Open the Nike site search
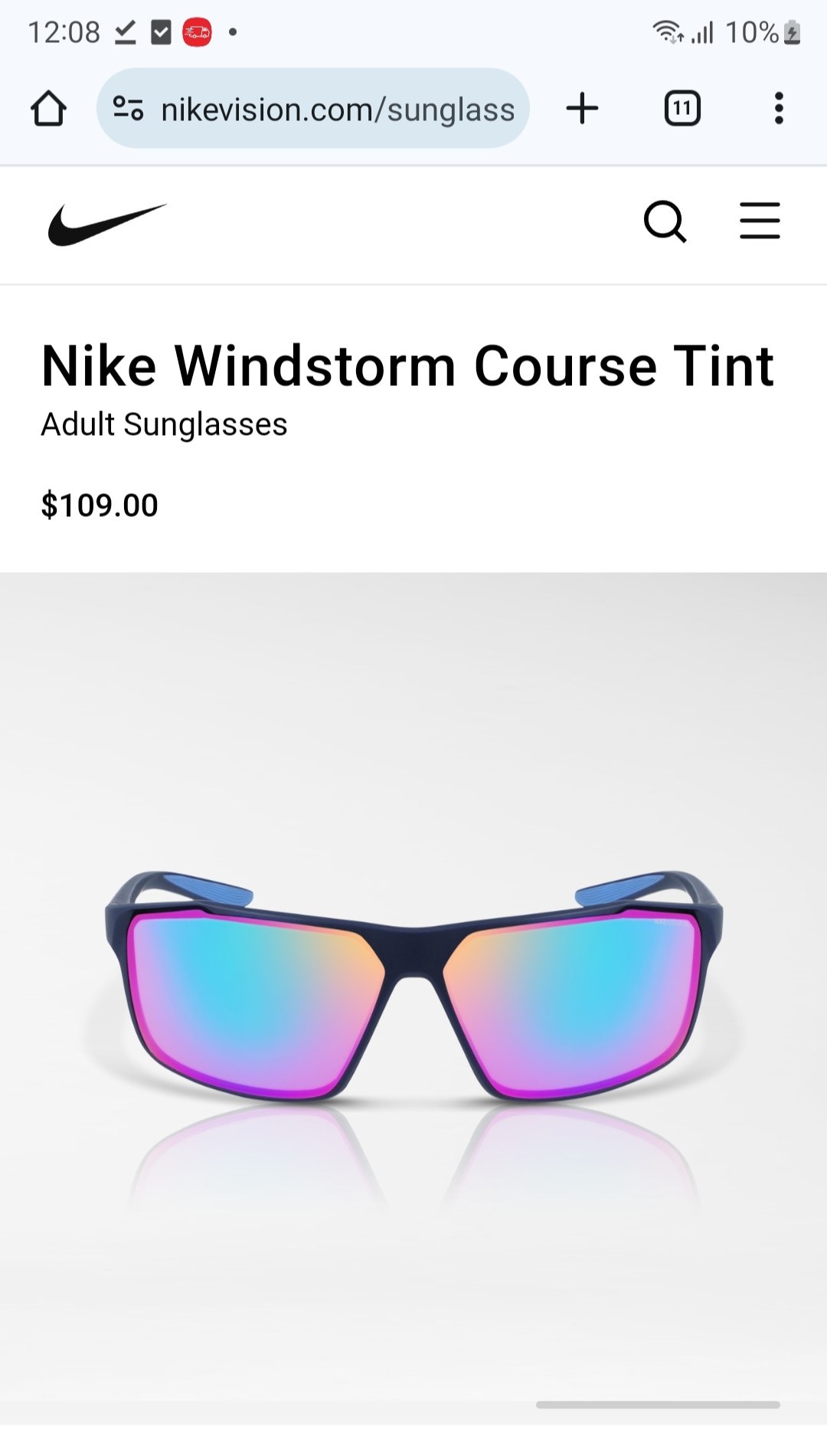The height and width of the screenshot is (1456, 827). (x=664, y=222)
